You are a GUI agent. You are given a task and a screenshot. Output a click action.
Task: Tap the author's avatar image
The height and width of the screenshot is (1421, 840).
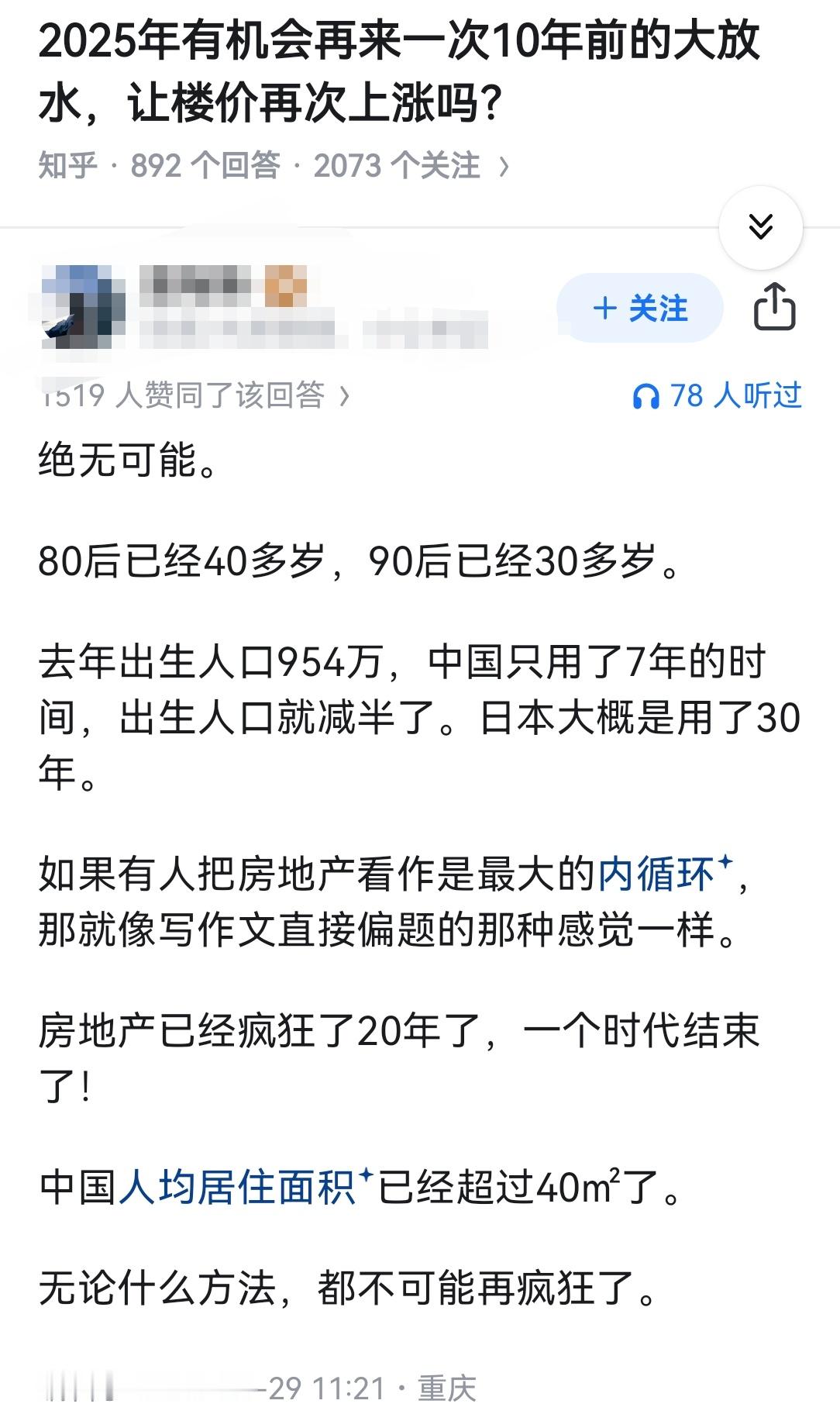pyautogui.click(x=81, y=306)
